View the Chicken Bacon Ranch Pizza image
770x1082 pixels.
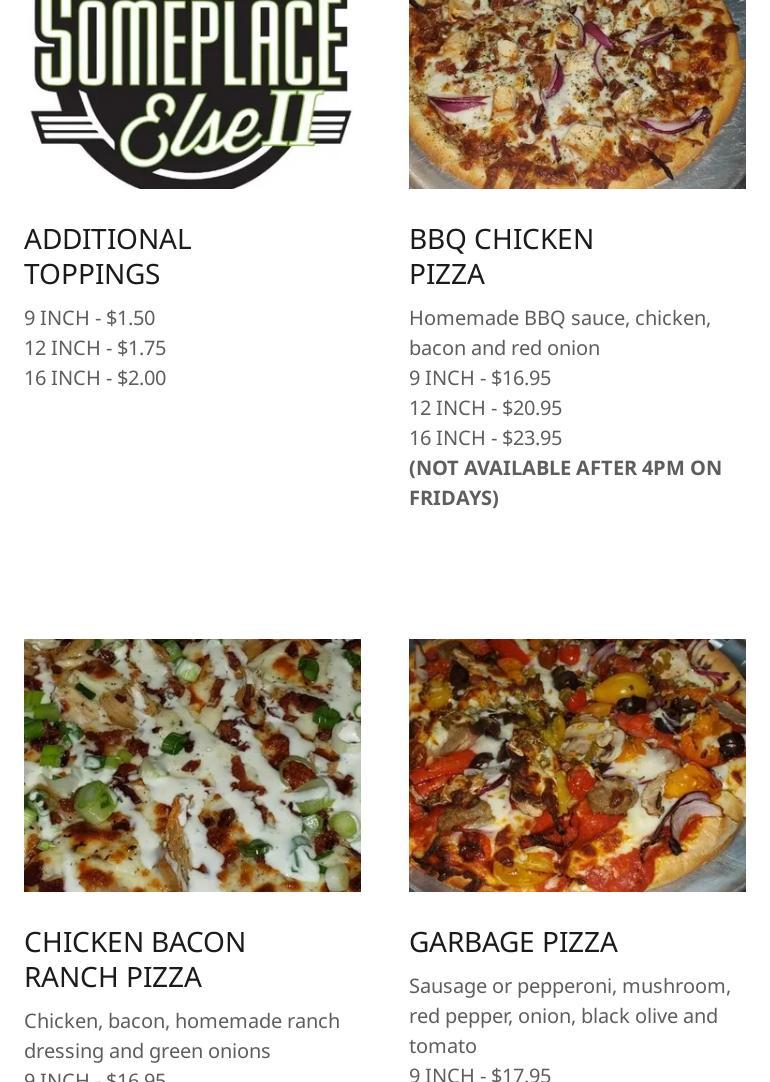click(x=192, y=765)
